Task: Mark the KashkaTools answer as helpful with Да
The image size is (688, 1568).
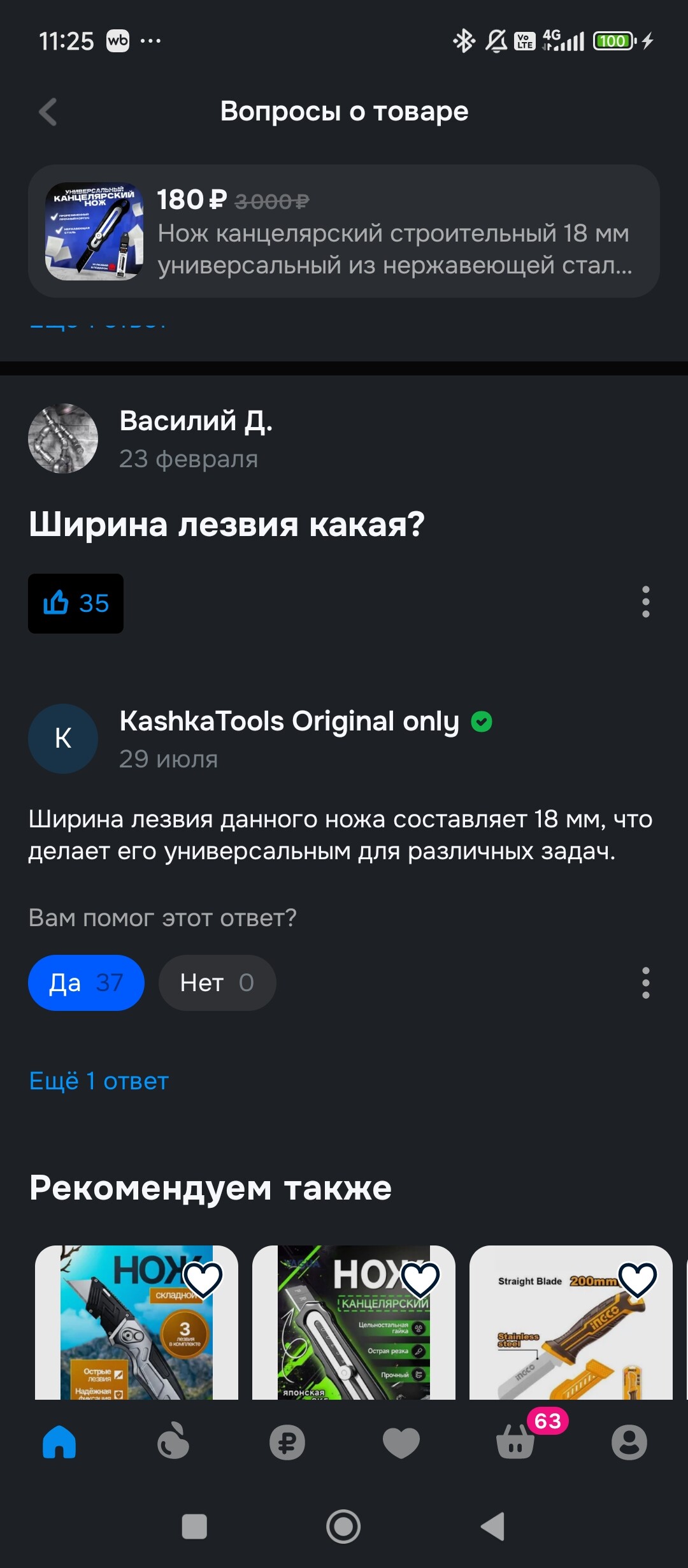Action: coord(86,983)
